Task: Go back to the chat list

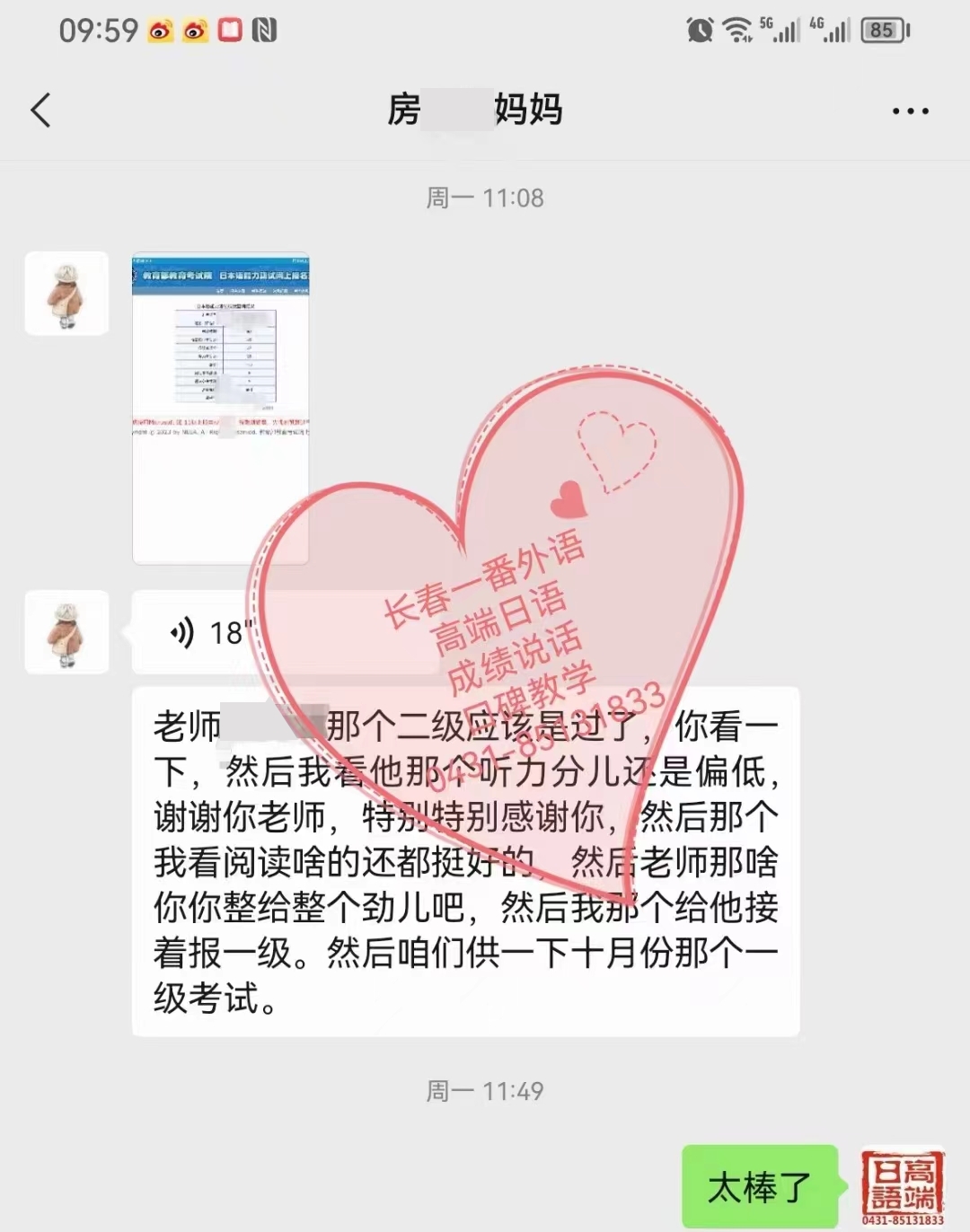Action: click(41, 110)
